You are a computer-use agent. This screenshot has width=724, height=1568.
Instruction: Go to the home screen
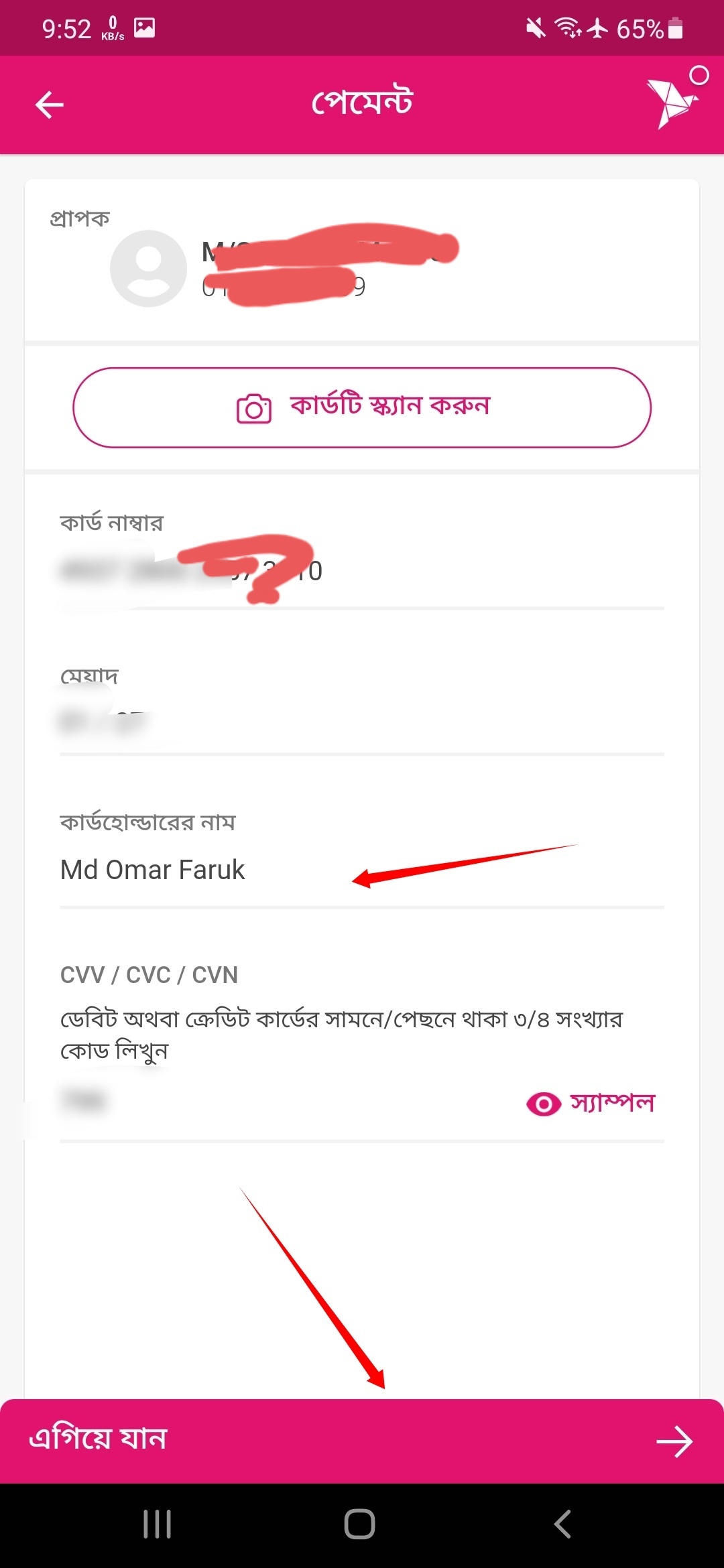360,1524
